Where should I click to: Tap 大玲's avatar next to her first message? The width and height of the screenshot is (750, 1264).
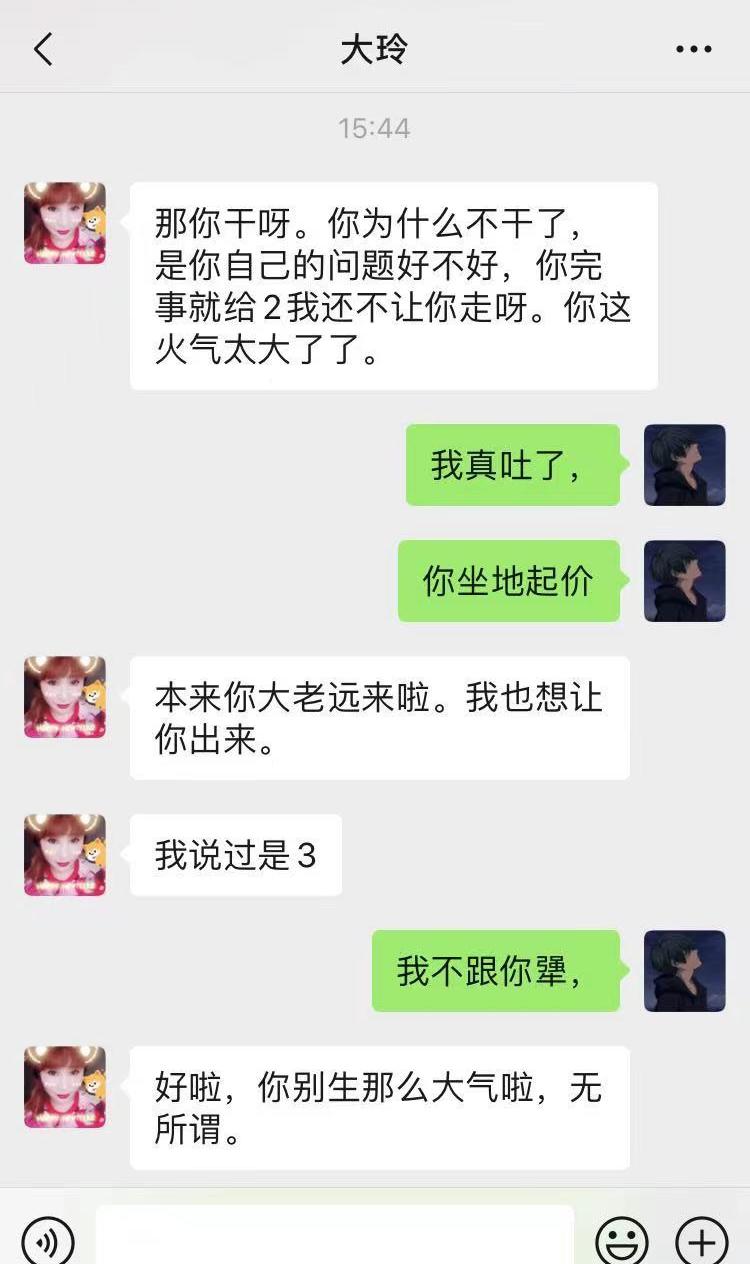(64, 223)
